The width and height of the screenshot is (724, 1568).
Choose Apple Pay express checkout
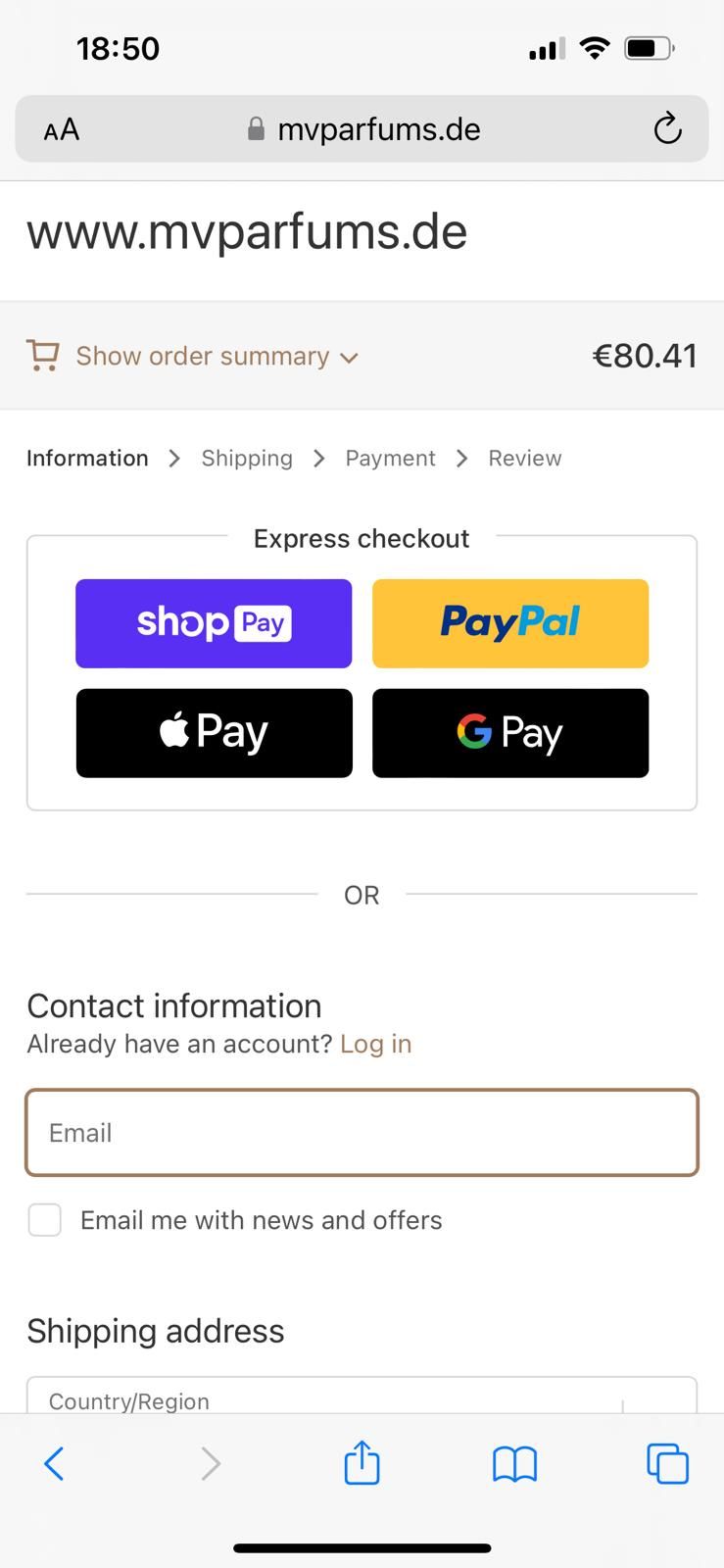coord(214,733)
